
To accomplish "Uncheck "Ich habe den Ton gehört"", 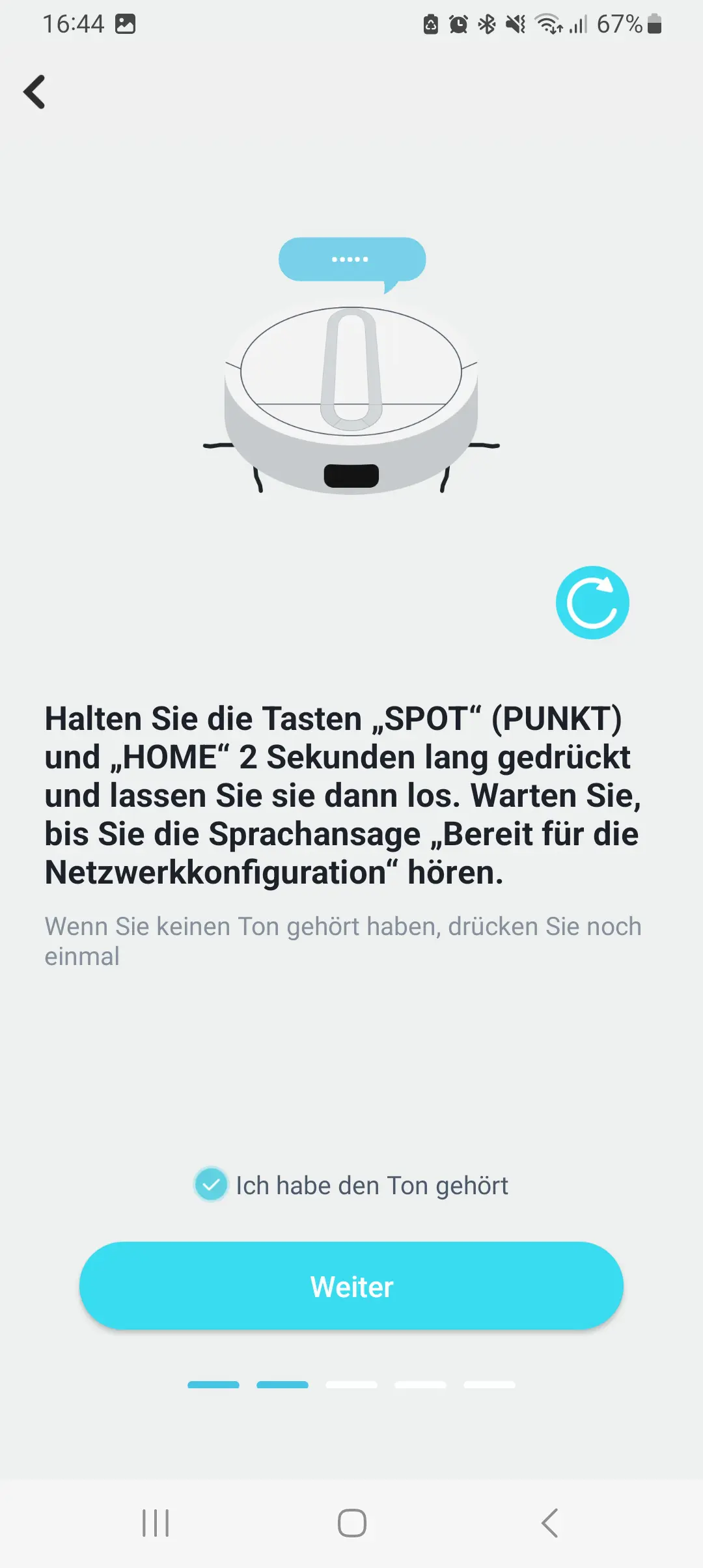I will (x=211, y=1184).
